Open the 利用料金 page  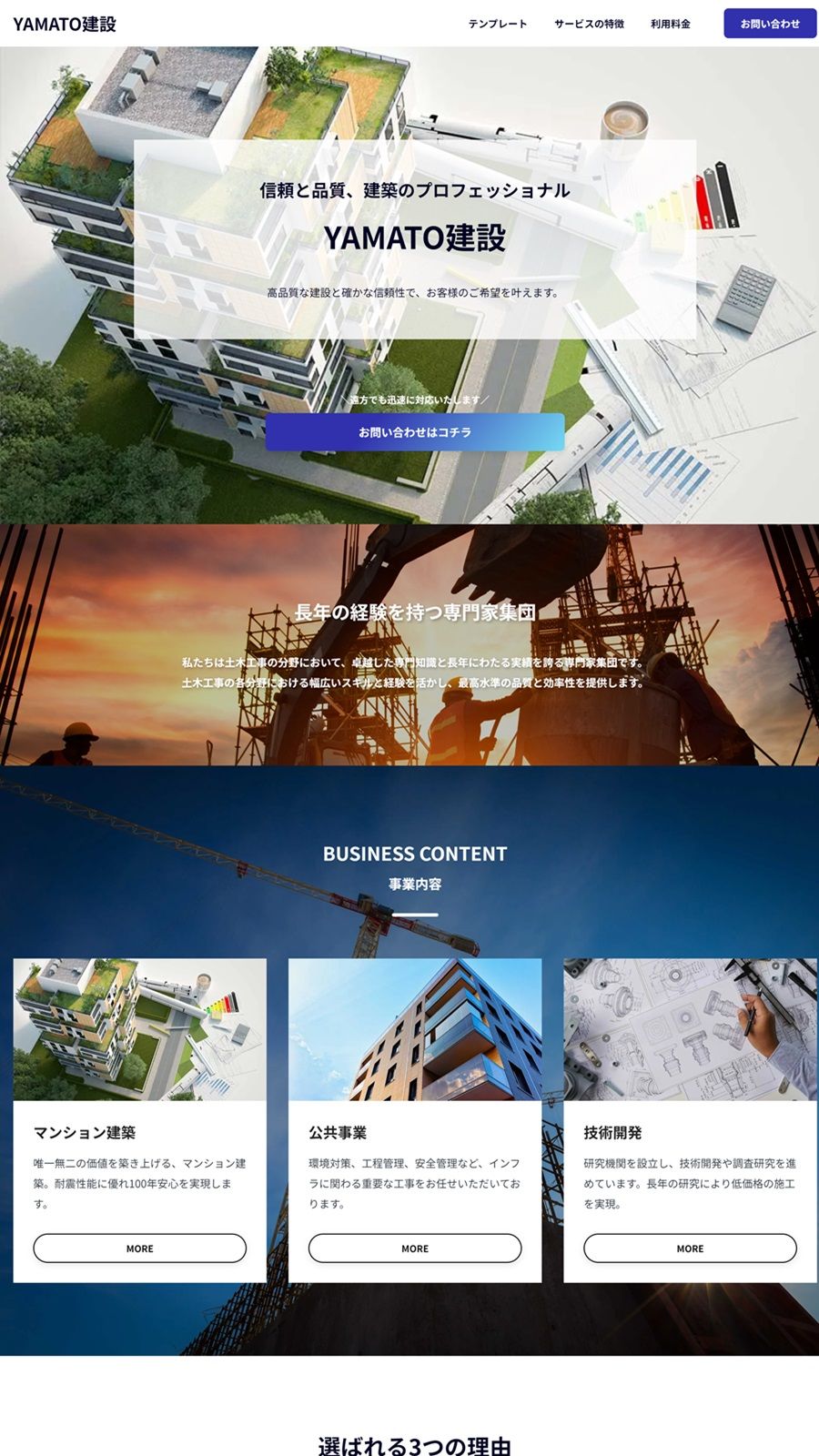pos(670,24)
